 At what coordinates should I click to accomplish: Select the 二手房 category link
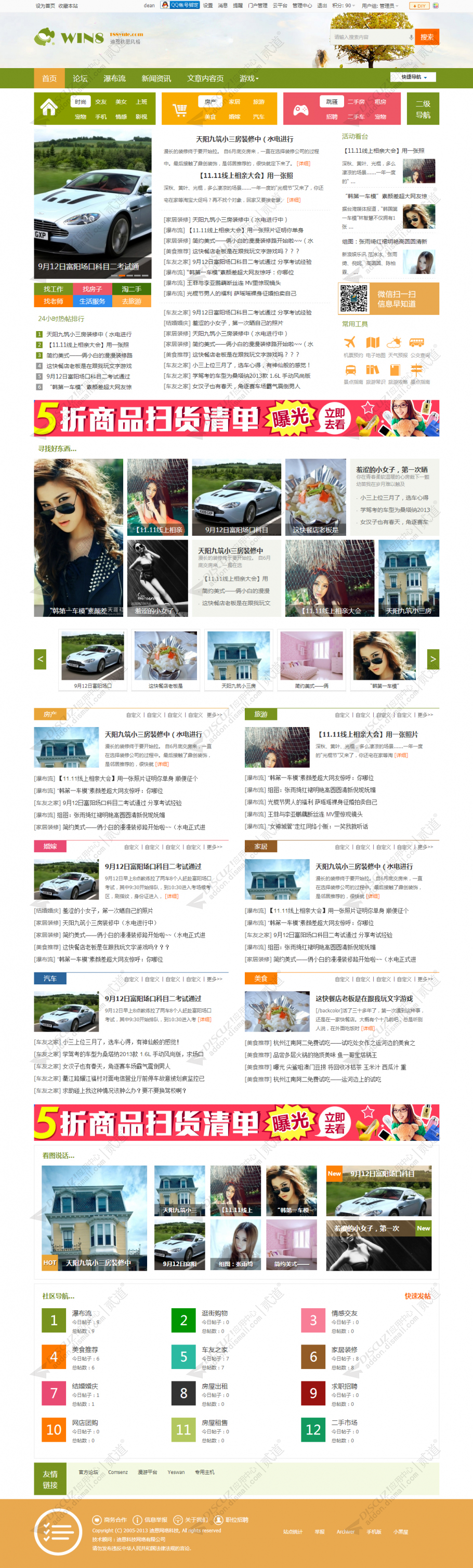356,102
